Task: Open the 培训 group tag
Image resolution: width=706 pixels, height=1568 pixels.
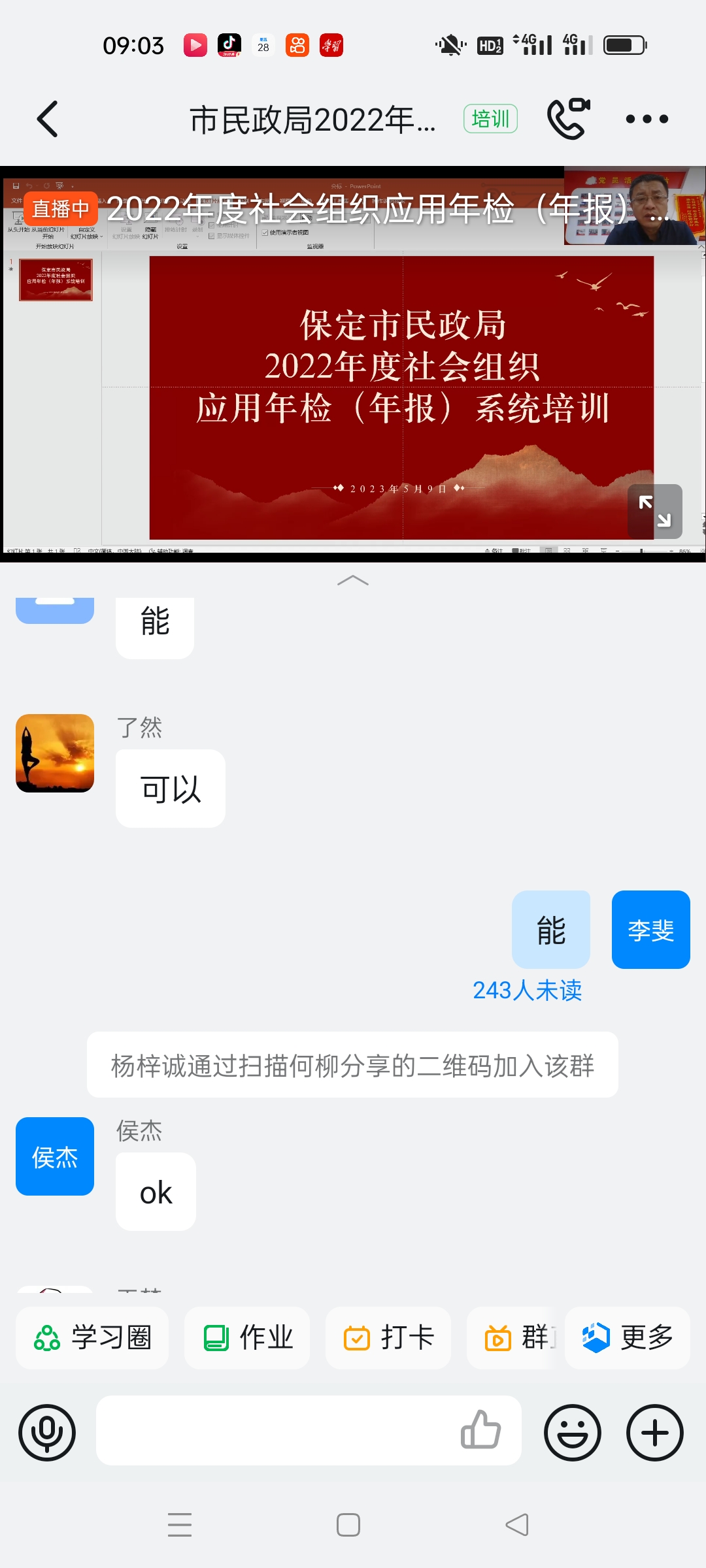Action: (490, 119)
